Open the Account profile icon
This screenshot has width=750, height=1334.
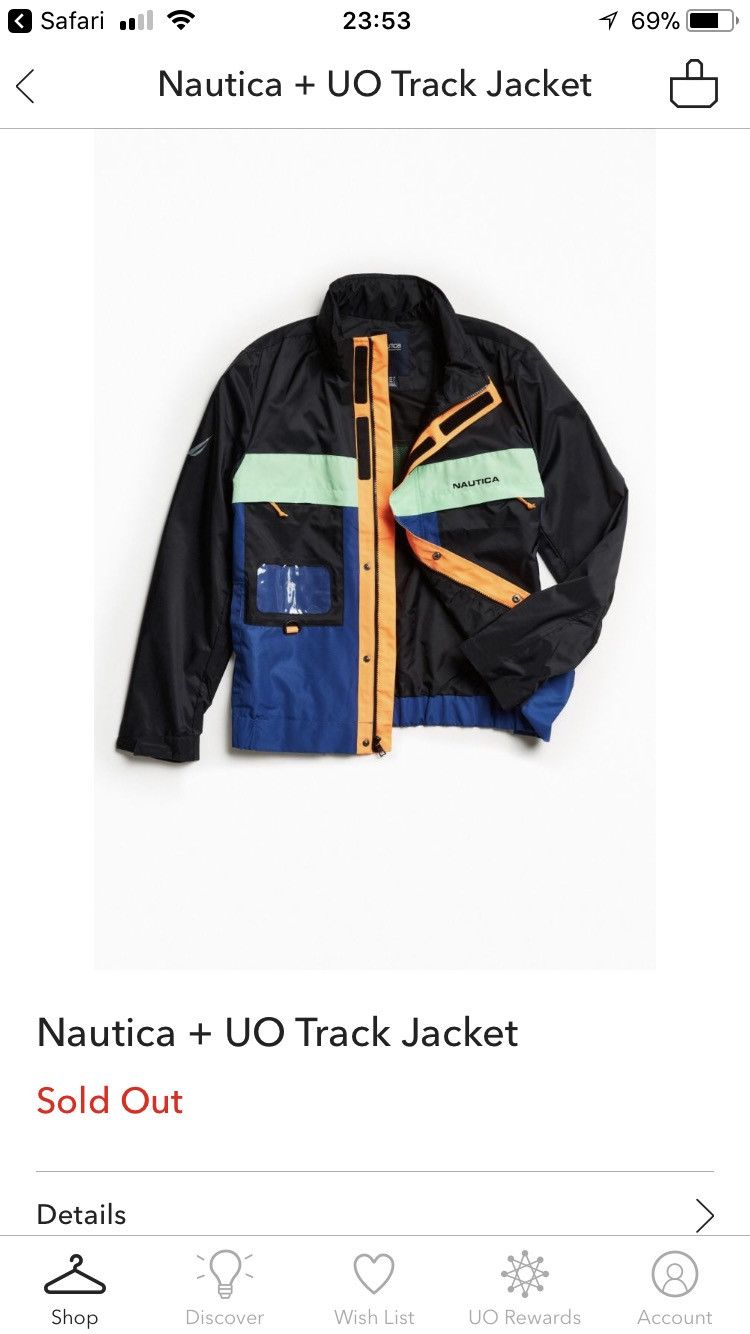point(674,1275)
